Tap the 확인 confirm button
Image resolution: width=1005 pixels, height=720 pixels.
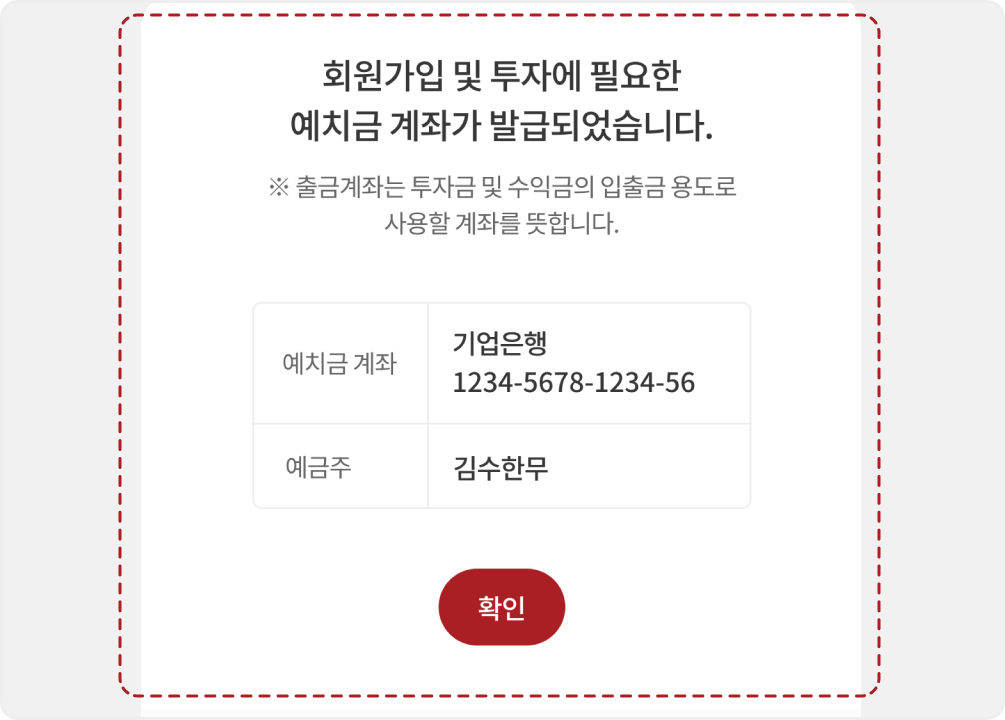pos(502,607)
